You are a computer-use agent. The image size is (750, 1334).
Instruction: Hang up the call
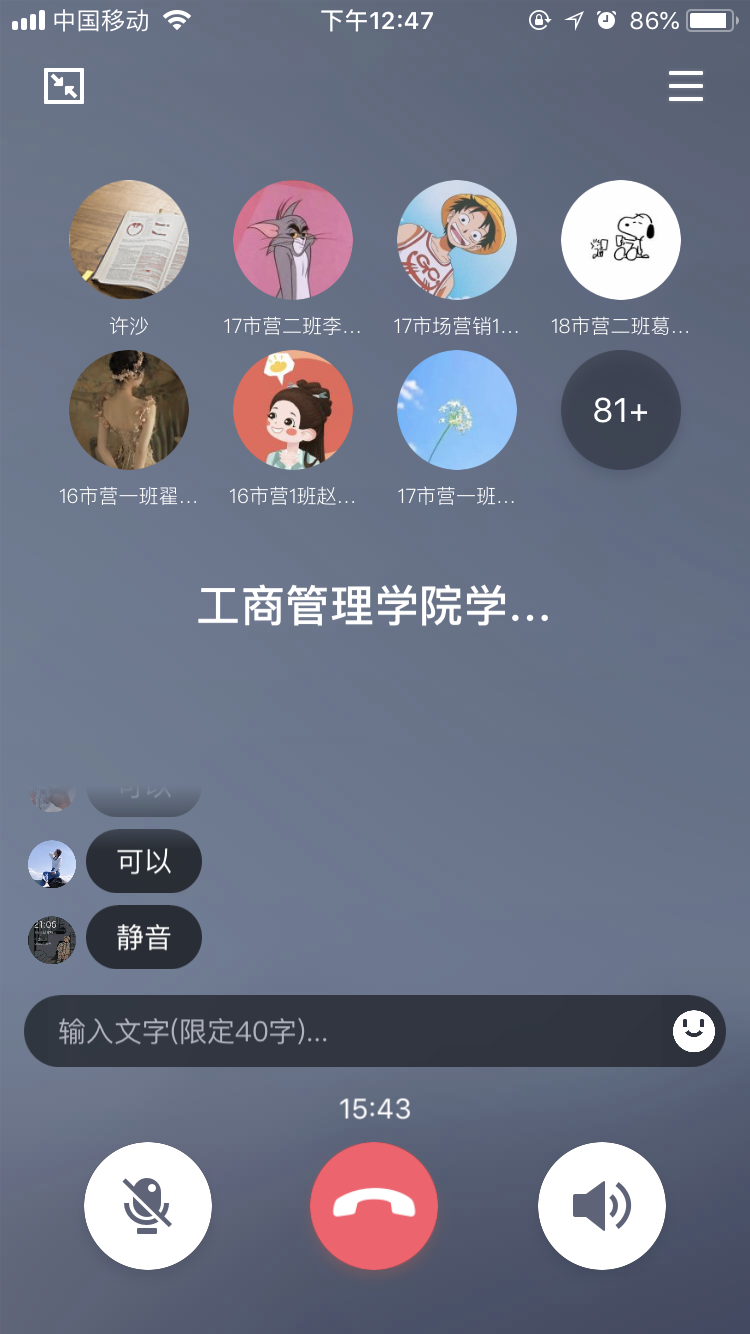pyautogui.click(x=374, y=1206)
